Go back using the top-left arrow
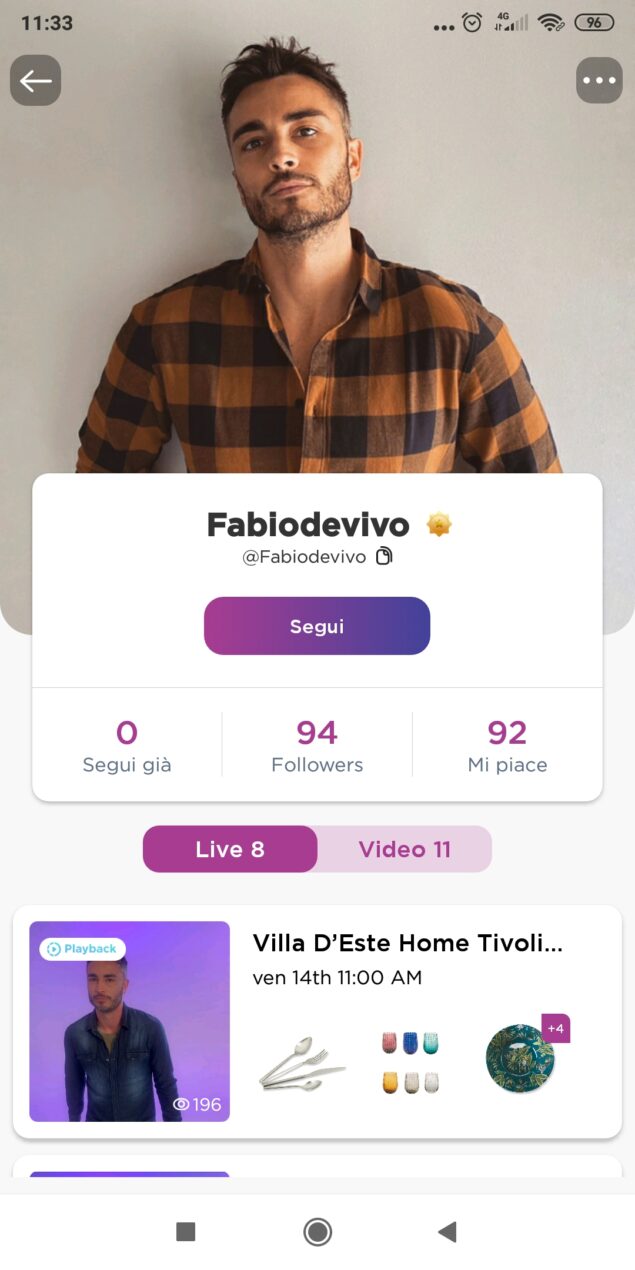 (36, 80)
